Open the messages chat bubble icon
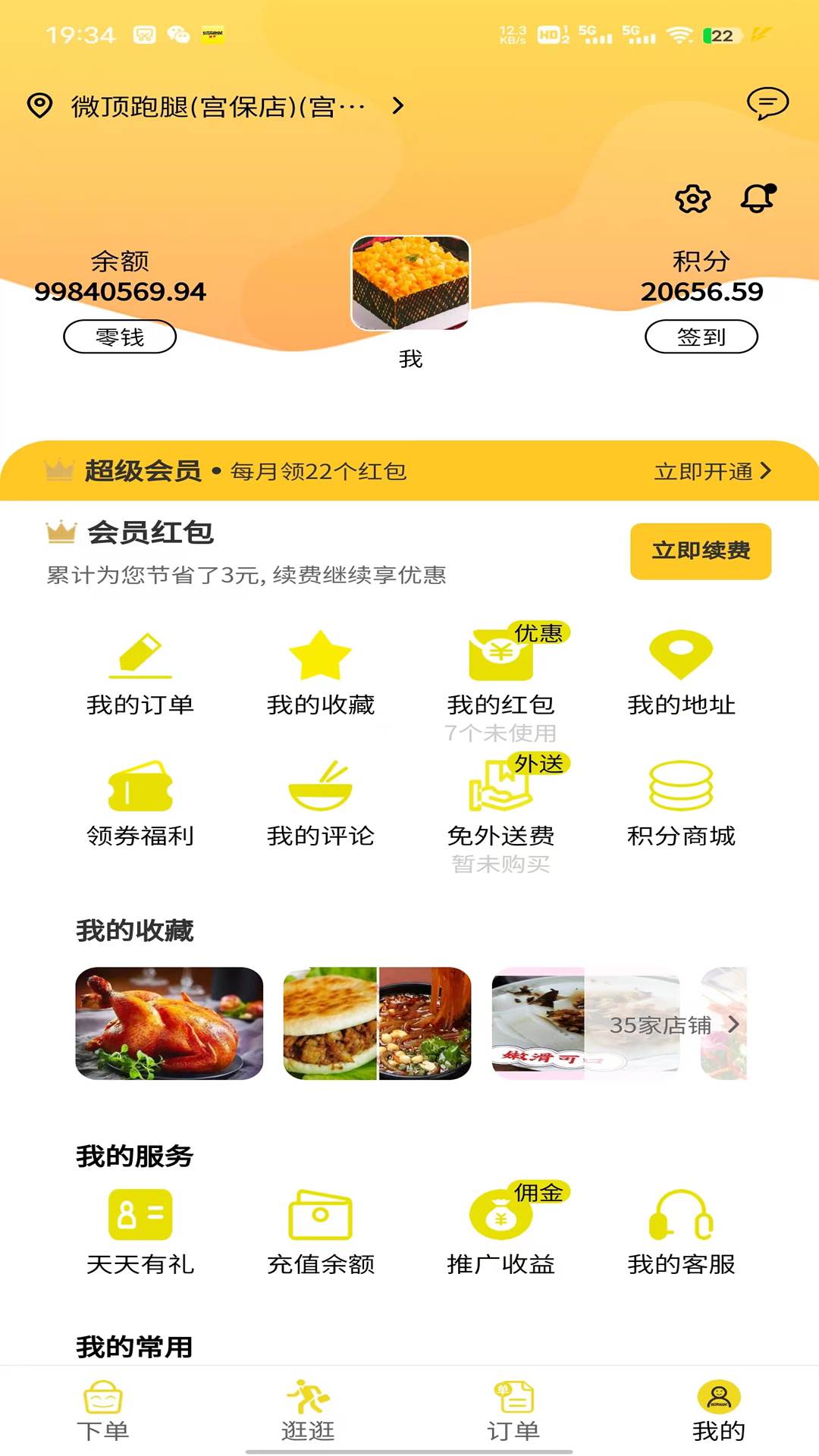819x1456 pixels. pyautogui.click(x=767, y=104)
